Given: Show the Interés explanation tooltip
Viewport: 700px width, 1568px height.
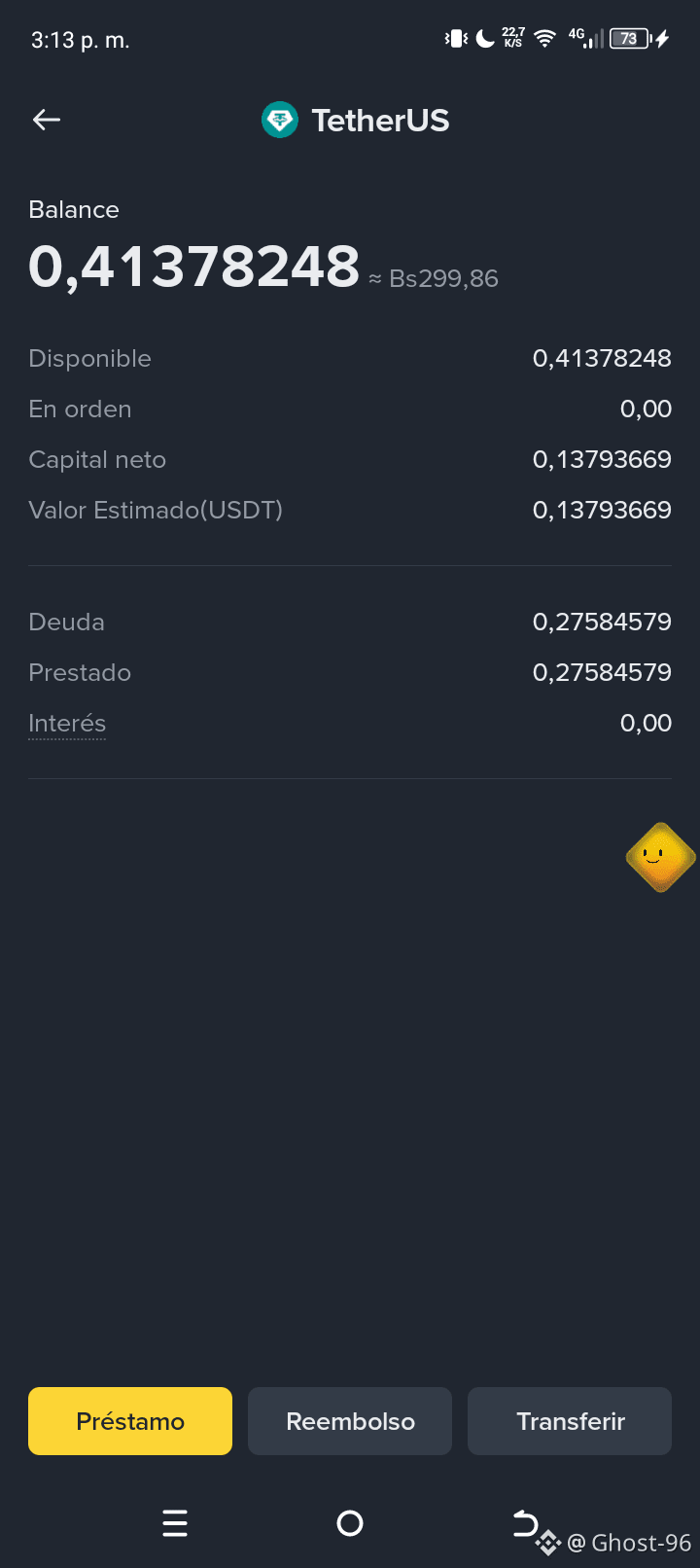Looking at the screenshot, I should [x=67, y=724].
